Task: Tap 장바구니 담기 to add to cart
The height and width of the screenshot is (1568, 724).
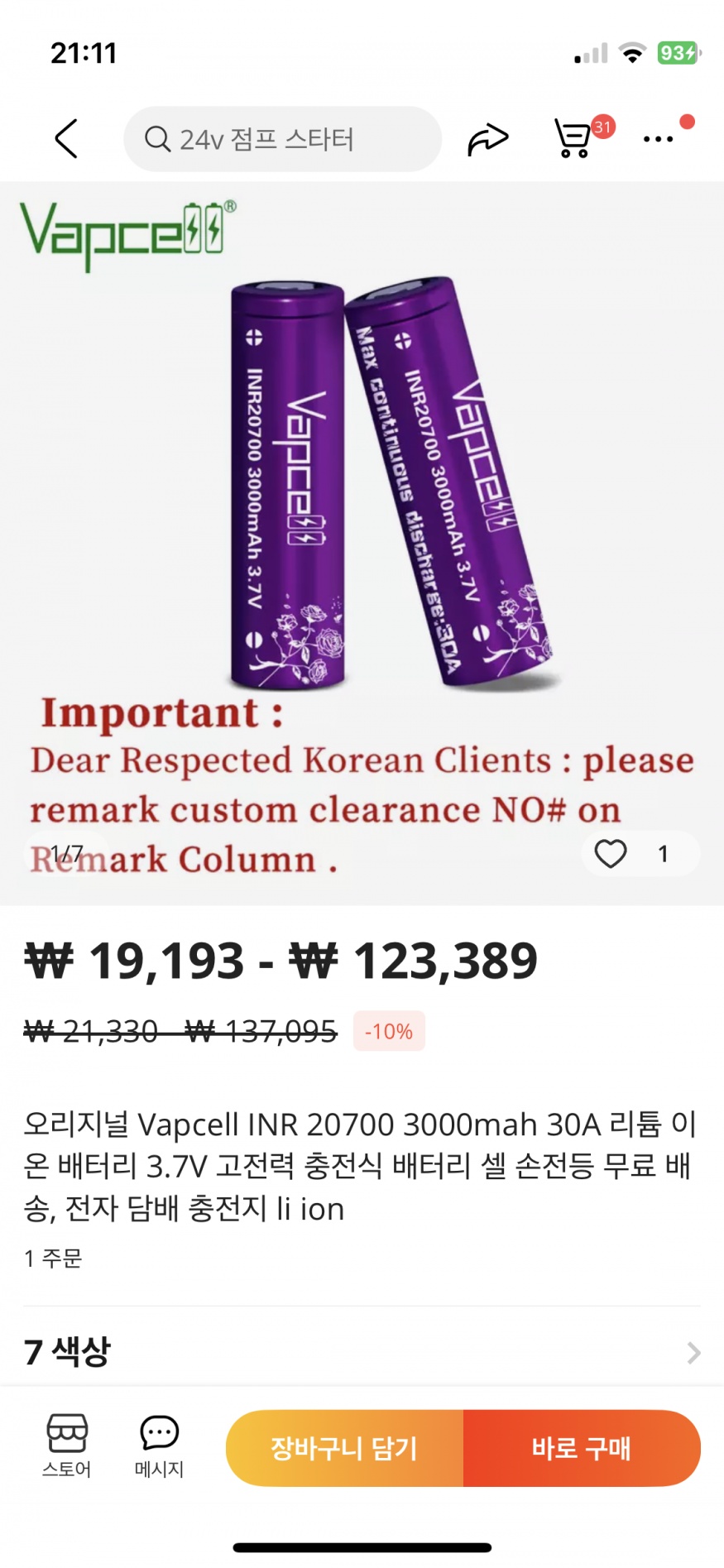Action: (344, 1448)
